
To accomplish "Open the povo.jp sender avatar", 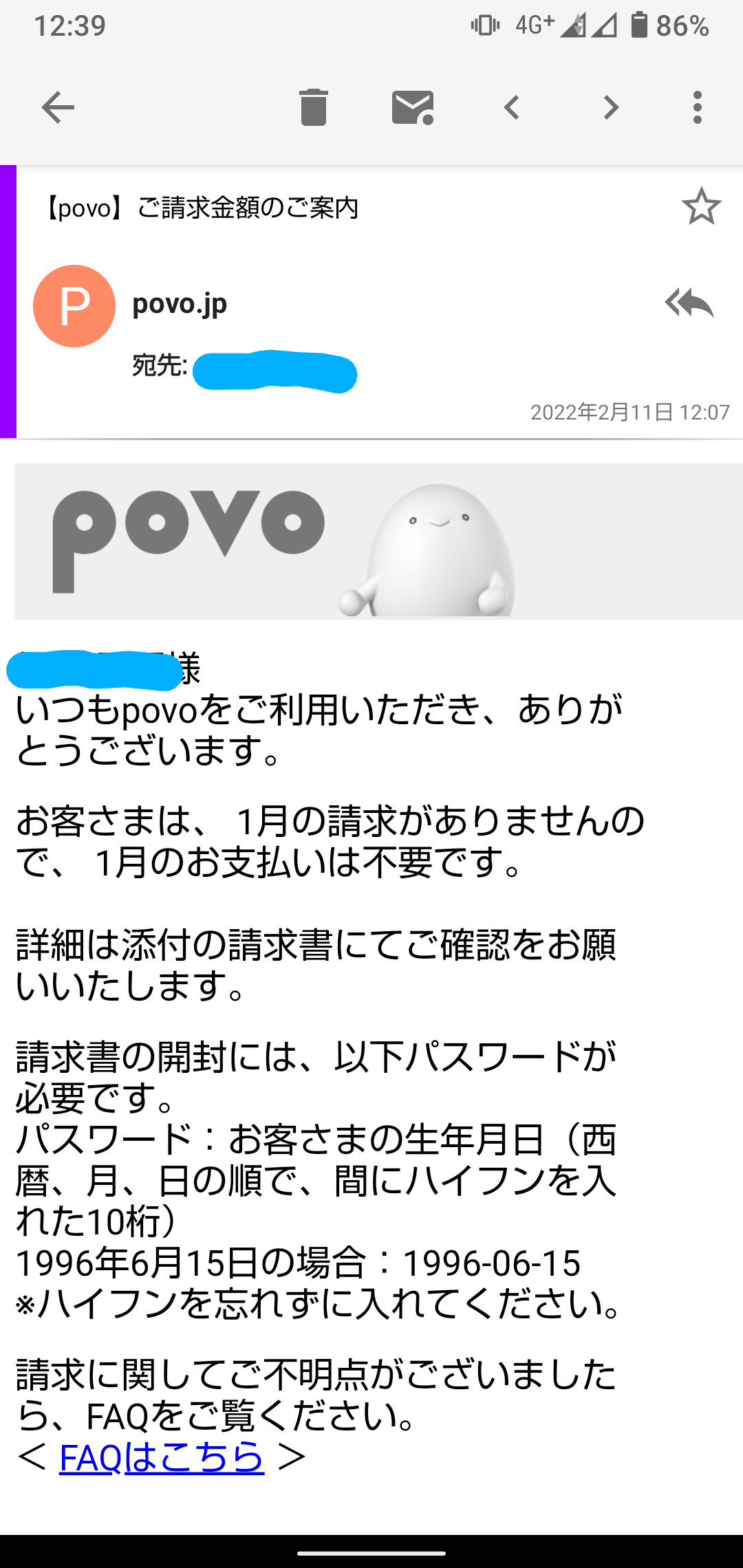I will (x=74, y=306).
